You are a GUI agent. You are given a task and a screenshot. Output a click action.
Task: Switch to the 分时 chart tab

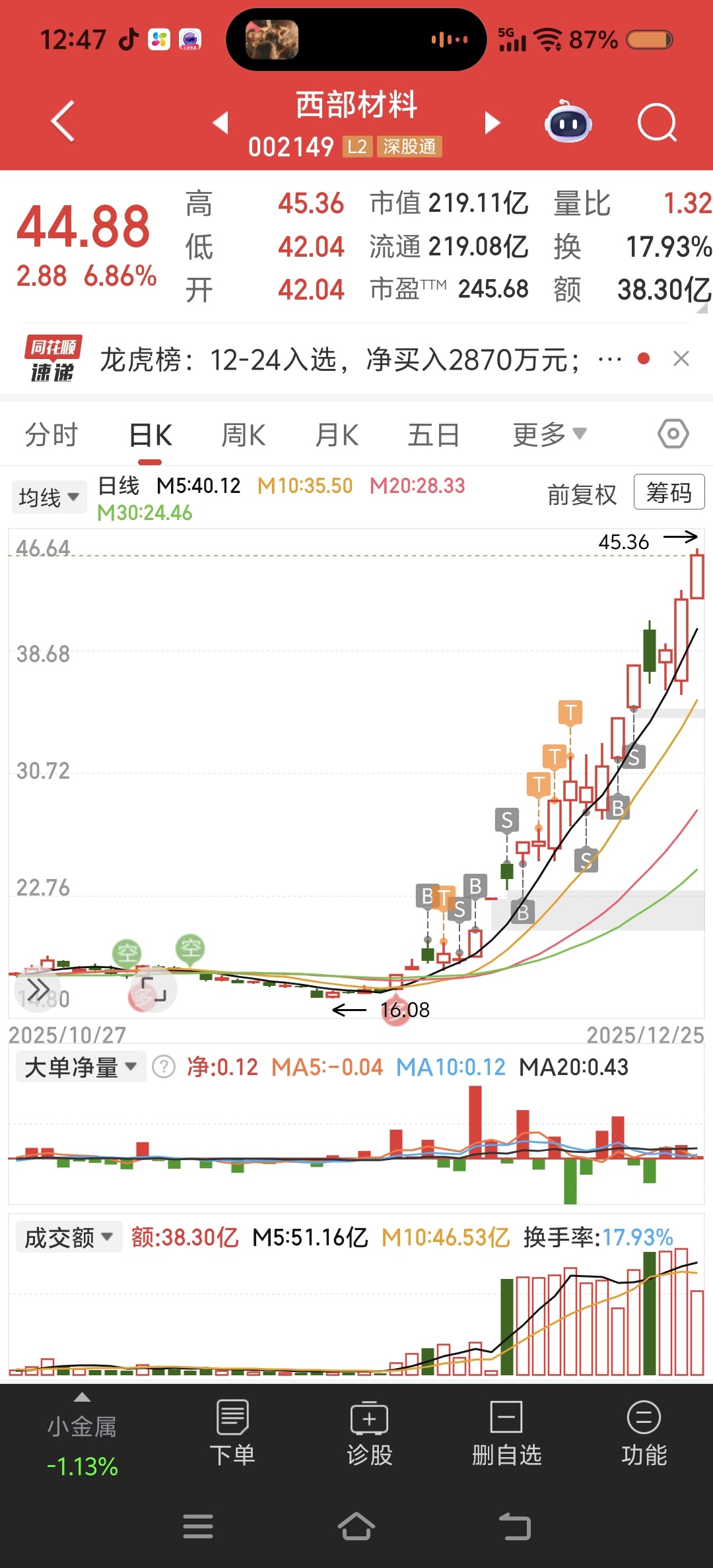[x=51, y=435]
